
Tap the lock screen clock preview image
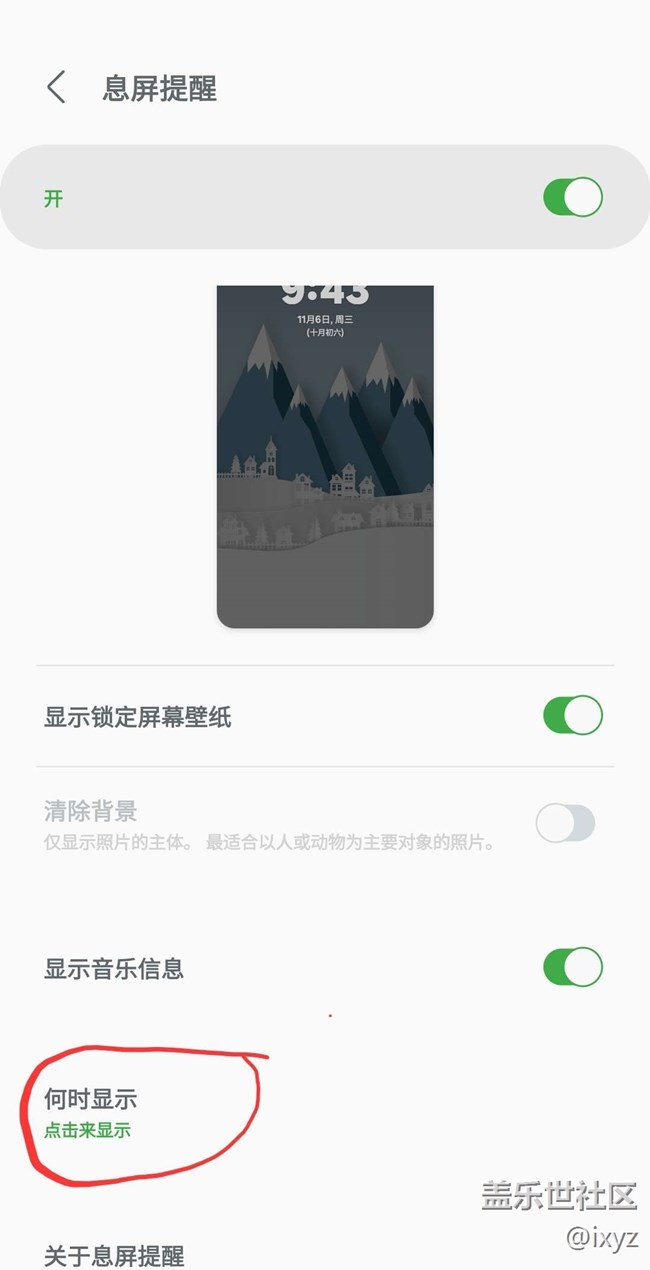pyautogui.click(x=325, y=457)
